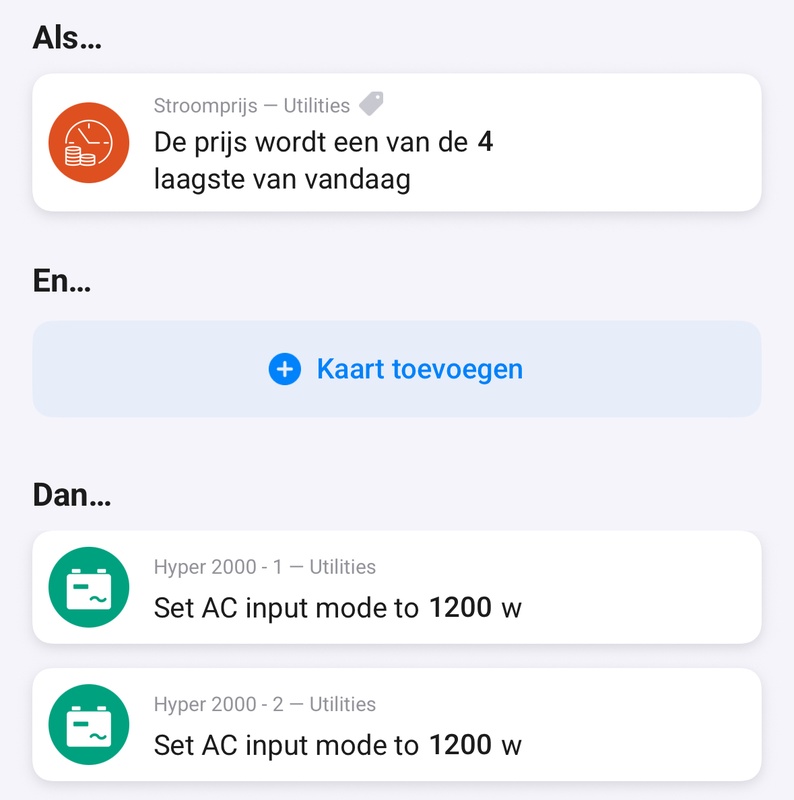This screenshot has width=794, height=800.
Task: Click the Hyper 2000 - 1 battery icon
Action: (x=88, y=588)
